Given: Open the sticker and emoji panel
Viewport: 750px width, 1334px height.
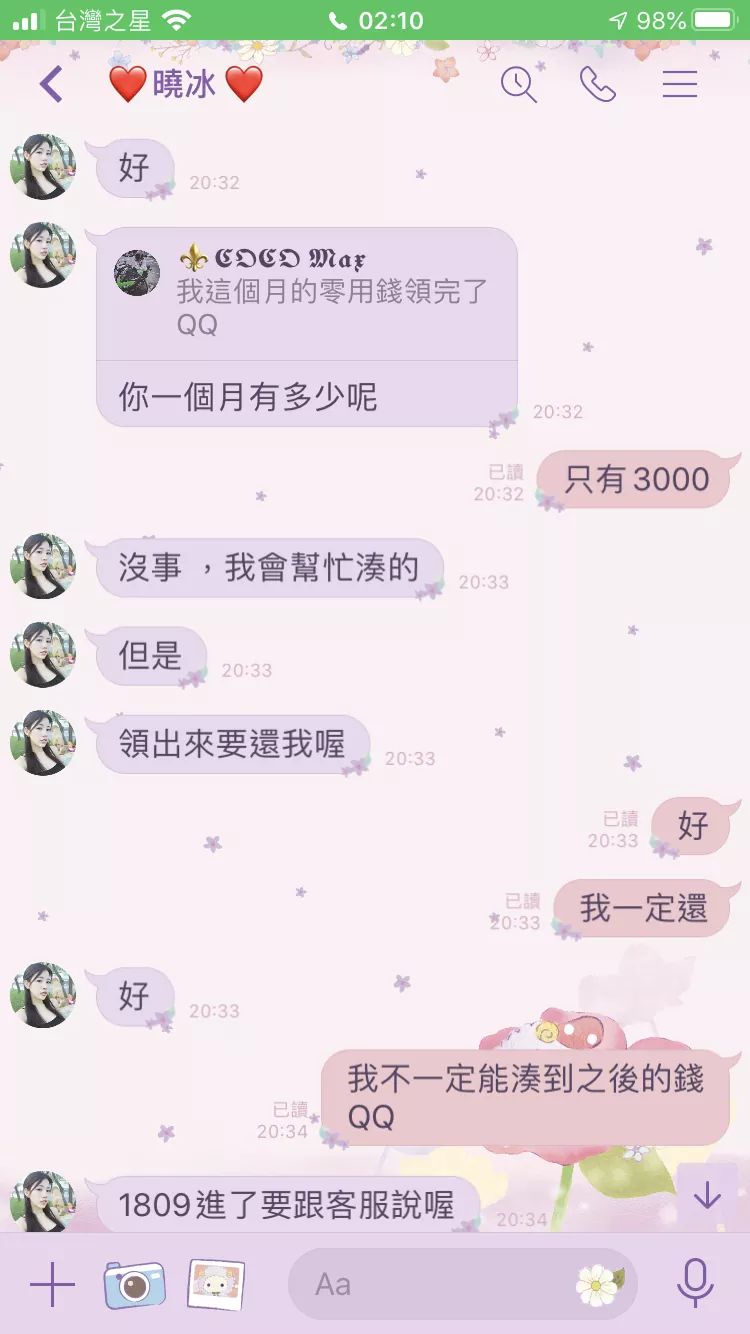Looking at the screenshot, I should point(599,1284).
